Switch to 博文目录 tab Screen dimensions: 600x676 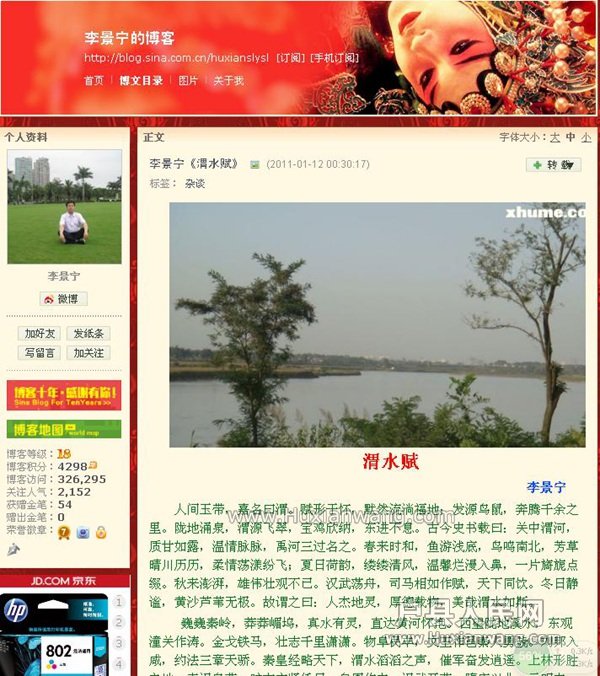click(x=141, y=81)
